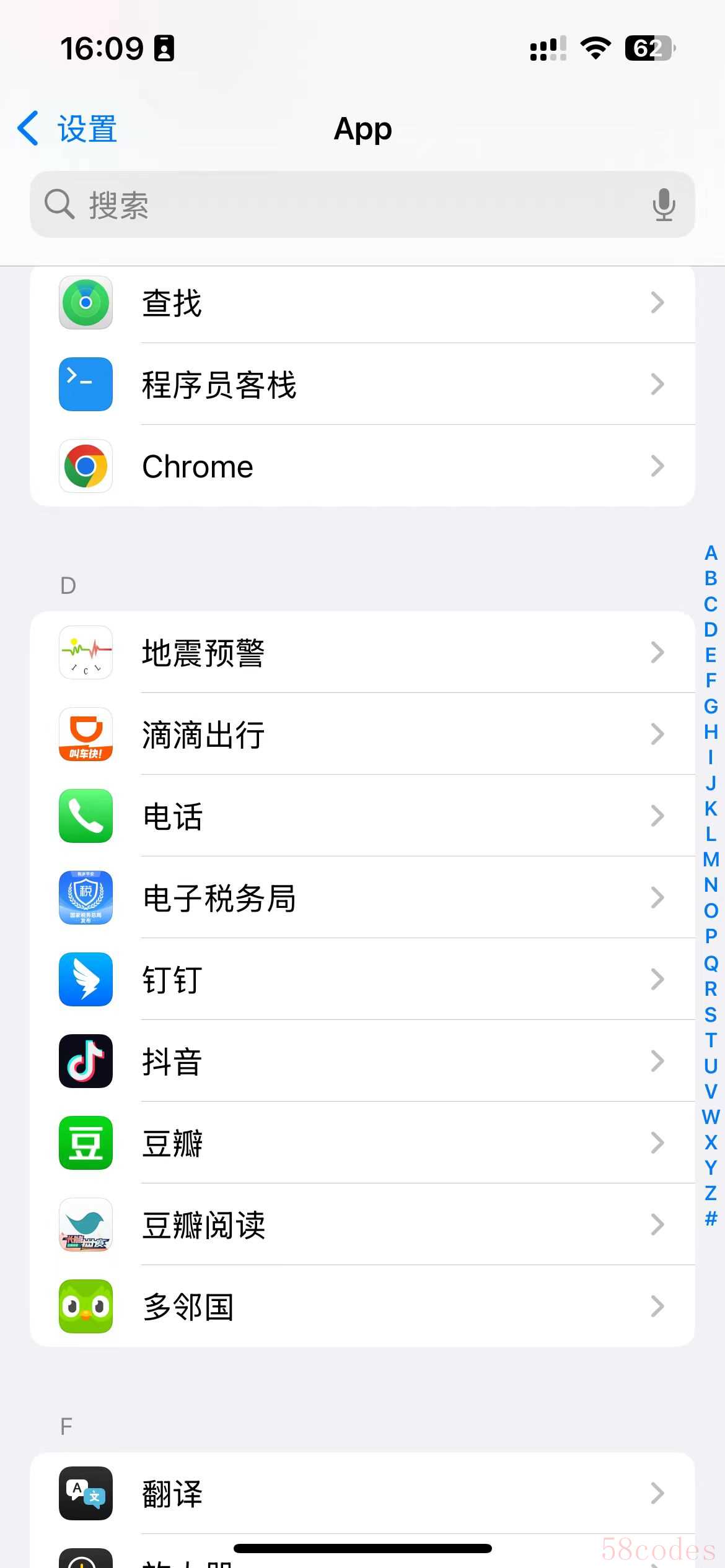Open 翻译 app settings
This screenshot has height=1568, width=725.
pos(362,1494)
